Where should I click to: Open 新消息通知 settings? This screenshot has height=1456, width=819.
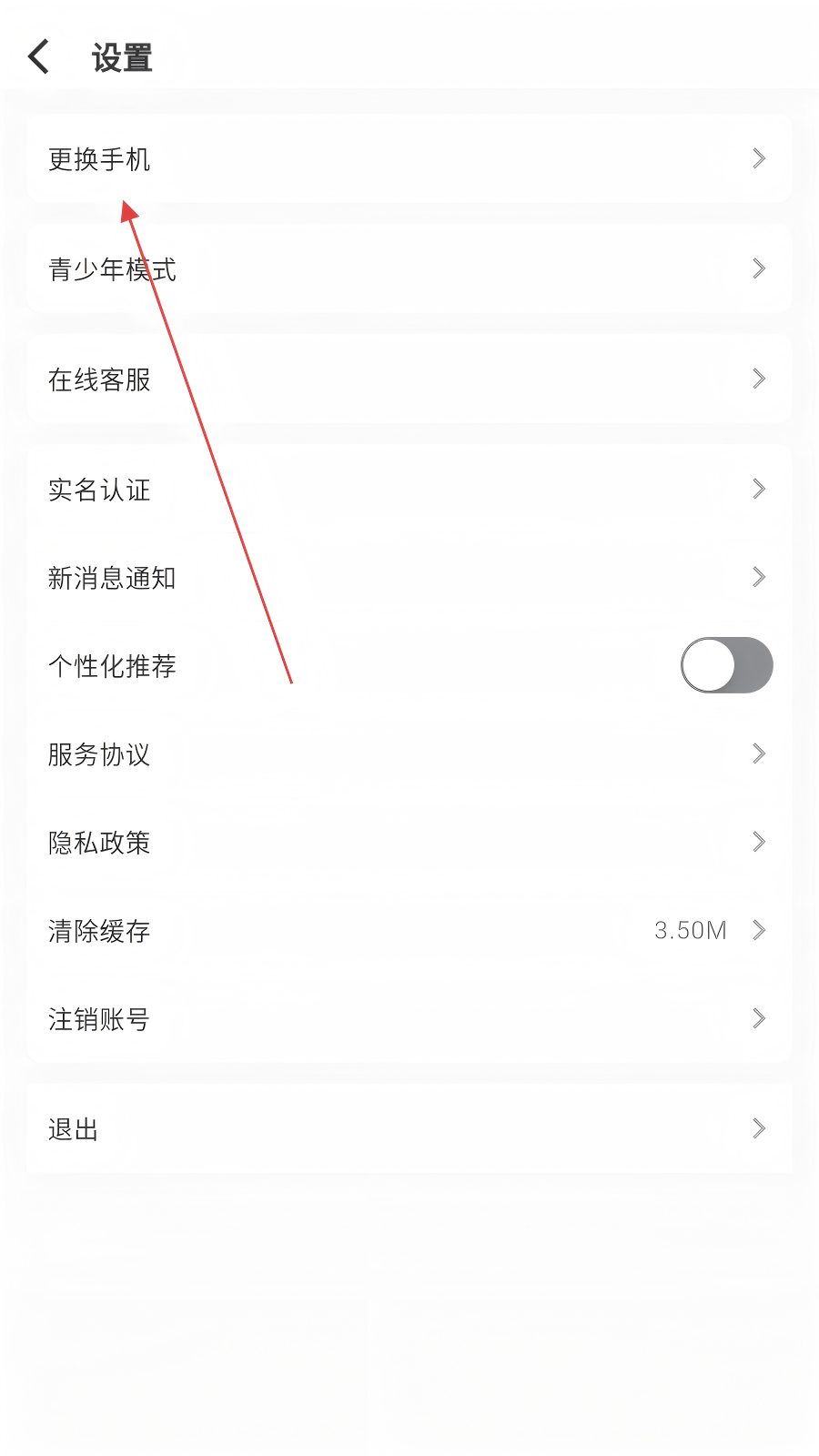pos(409,577)
